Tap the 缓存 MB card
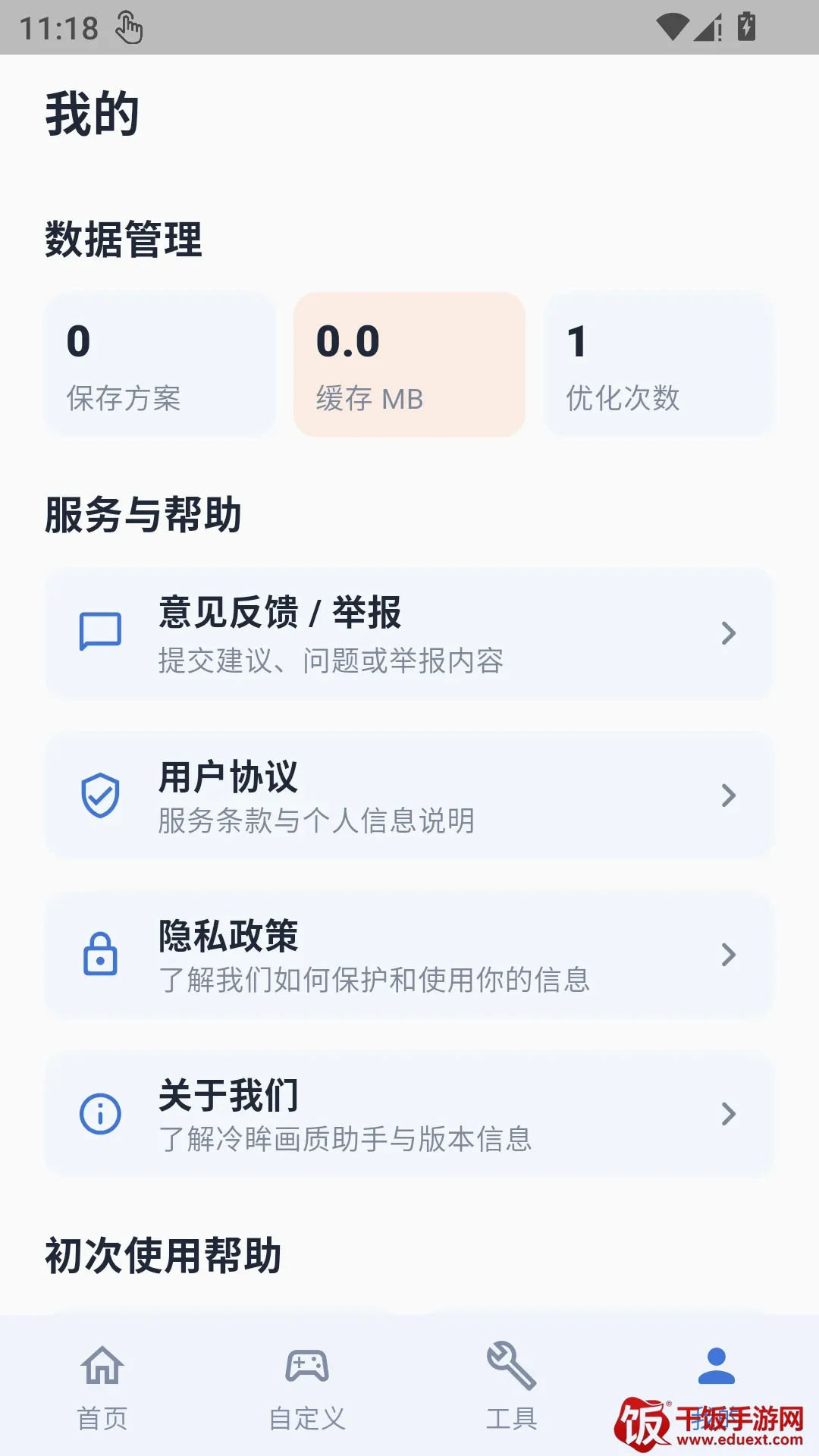This screenshot has width=819, height=1456. tap(409, 365)
